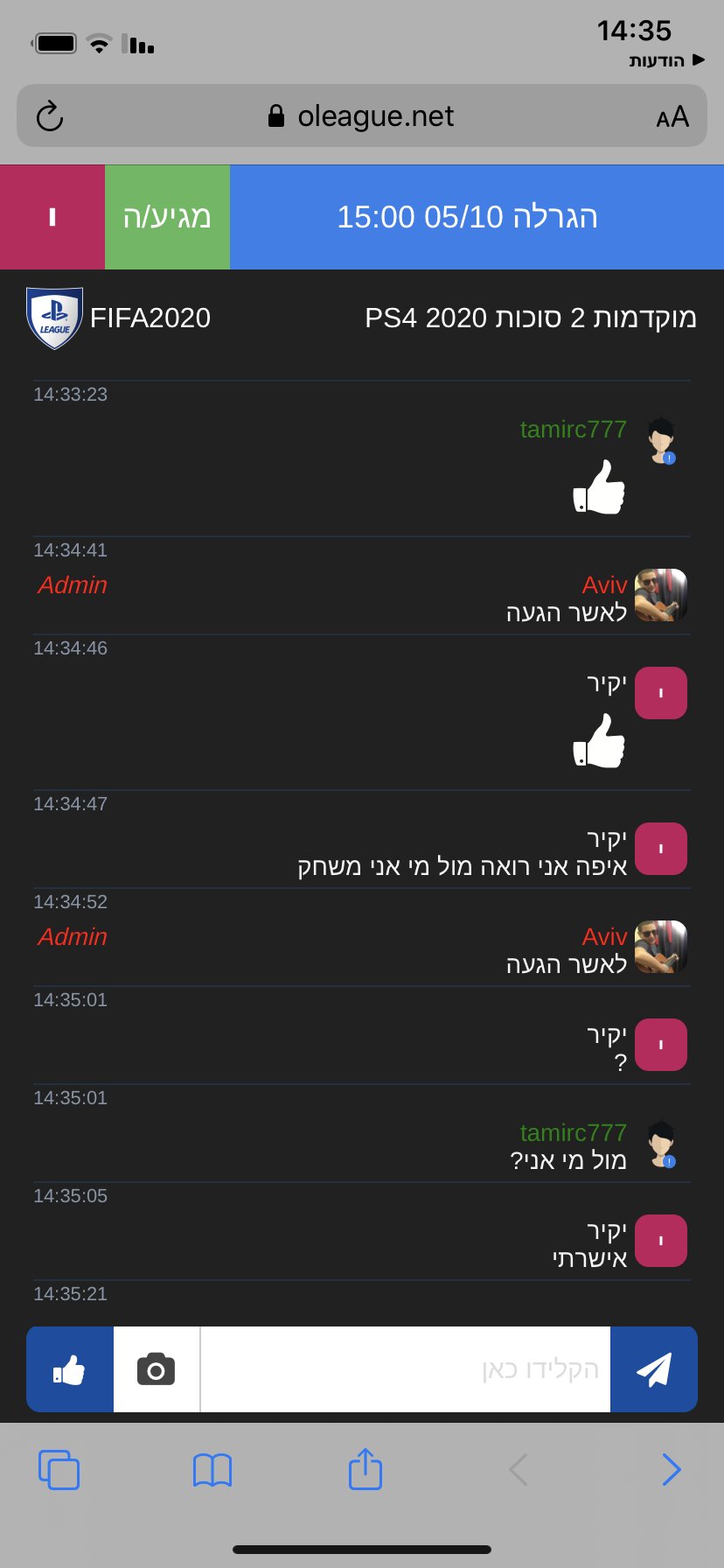Open the Safari share sheet
The width and height of the screenshot is (724, 1568).
365,1469
